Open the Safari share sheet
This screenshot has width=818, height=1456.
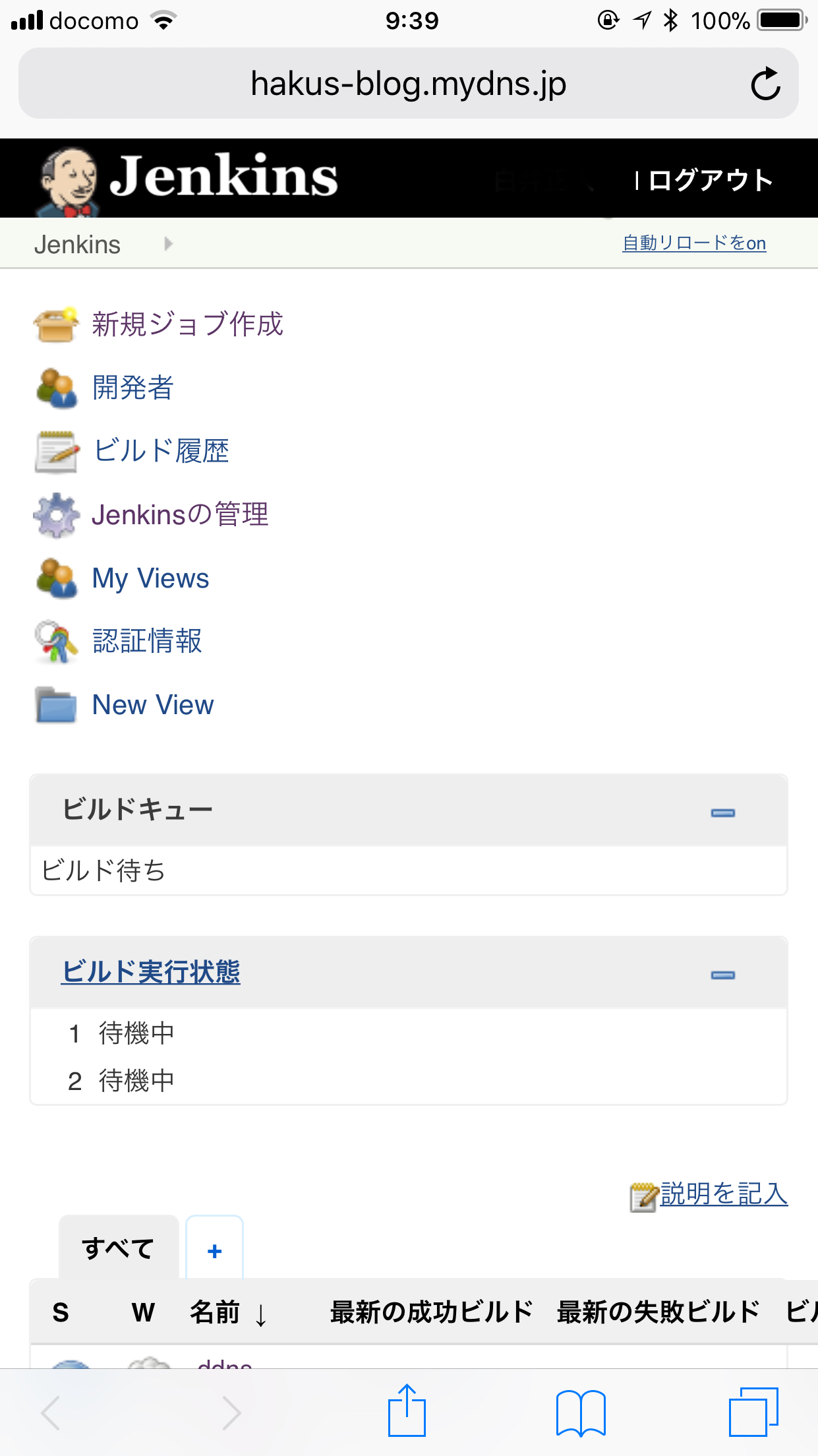tap(407, 1412)
